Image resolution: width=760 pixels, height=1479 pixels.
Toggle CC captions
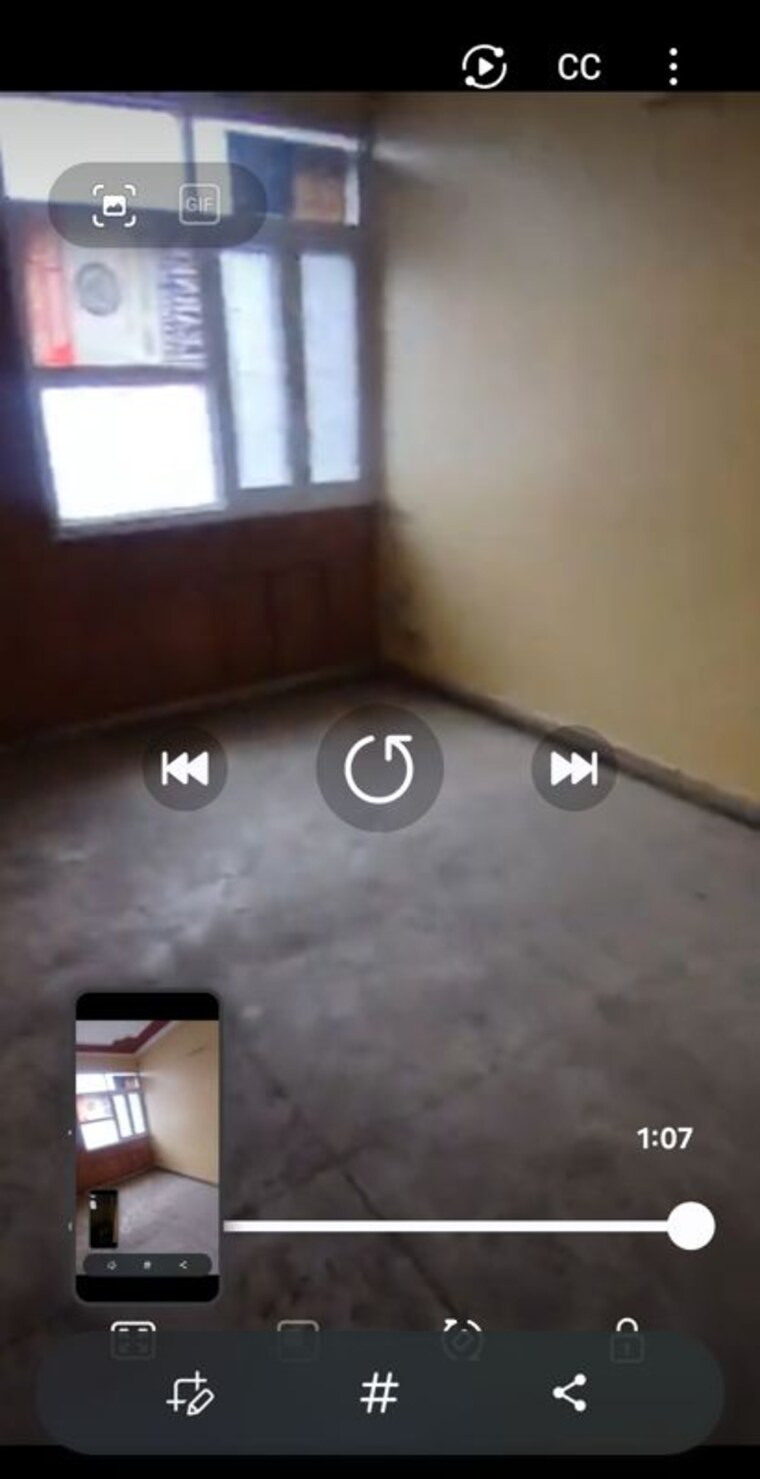[579, 67]
